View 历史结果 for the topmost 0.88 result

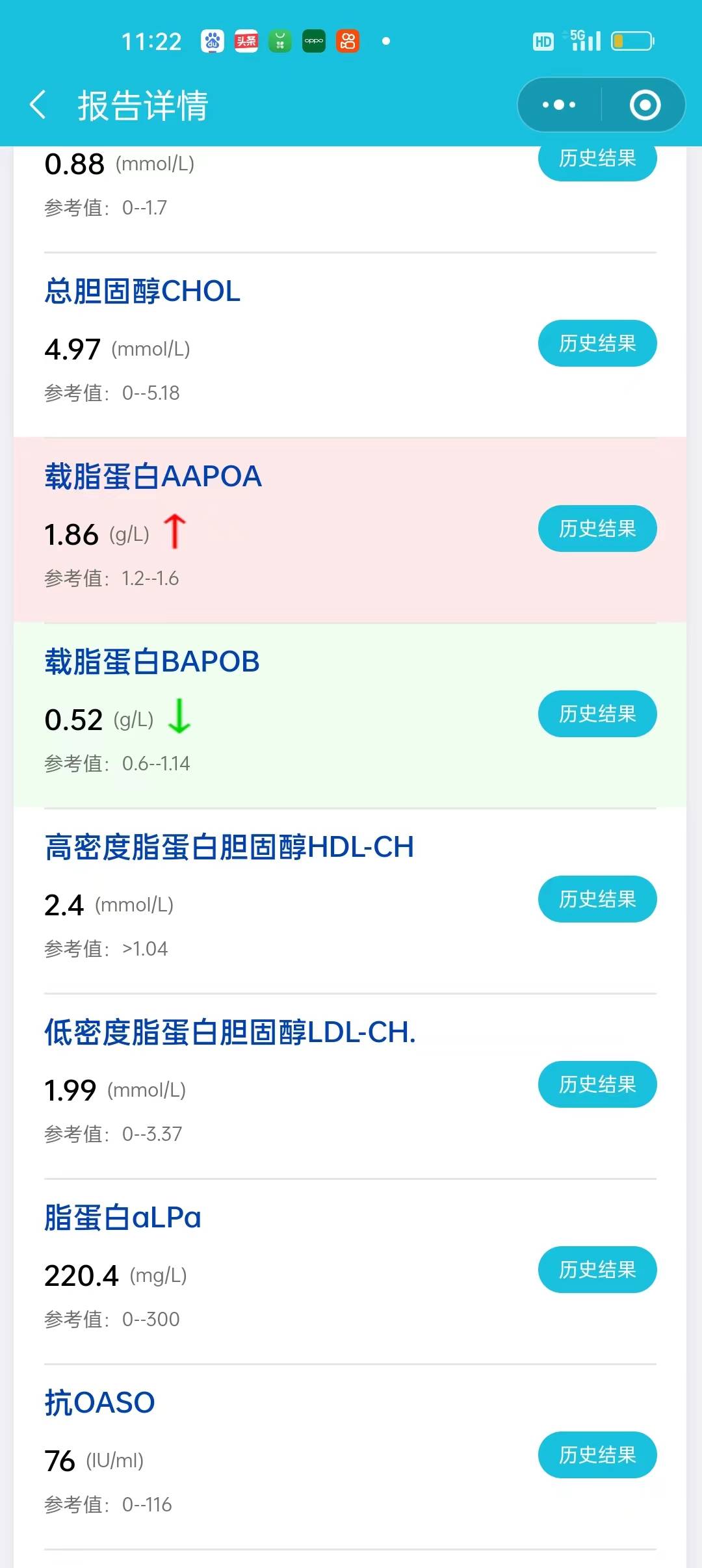[597, 158]
